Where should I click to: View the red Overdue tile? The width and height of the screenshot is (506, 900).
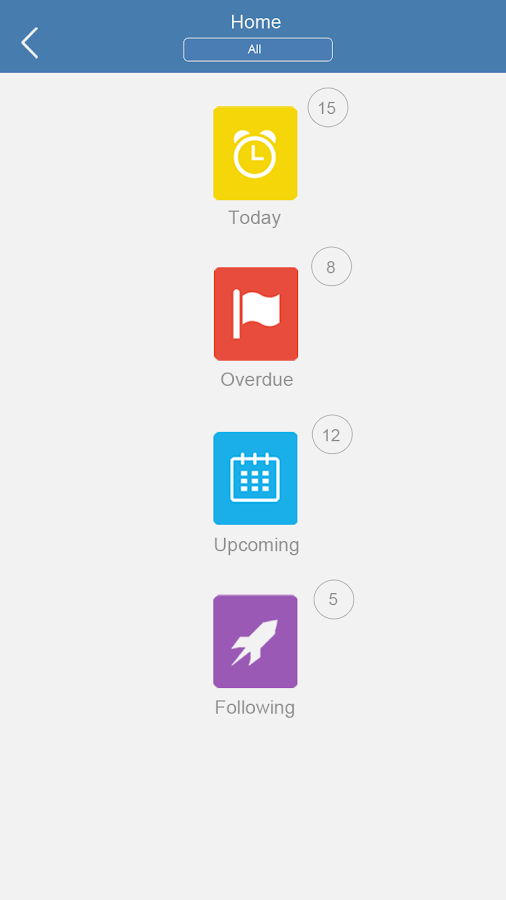(x=256, y=314)
